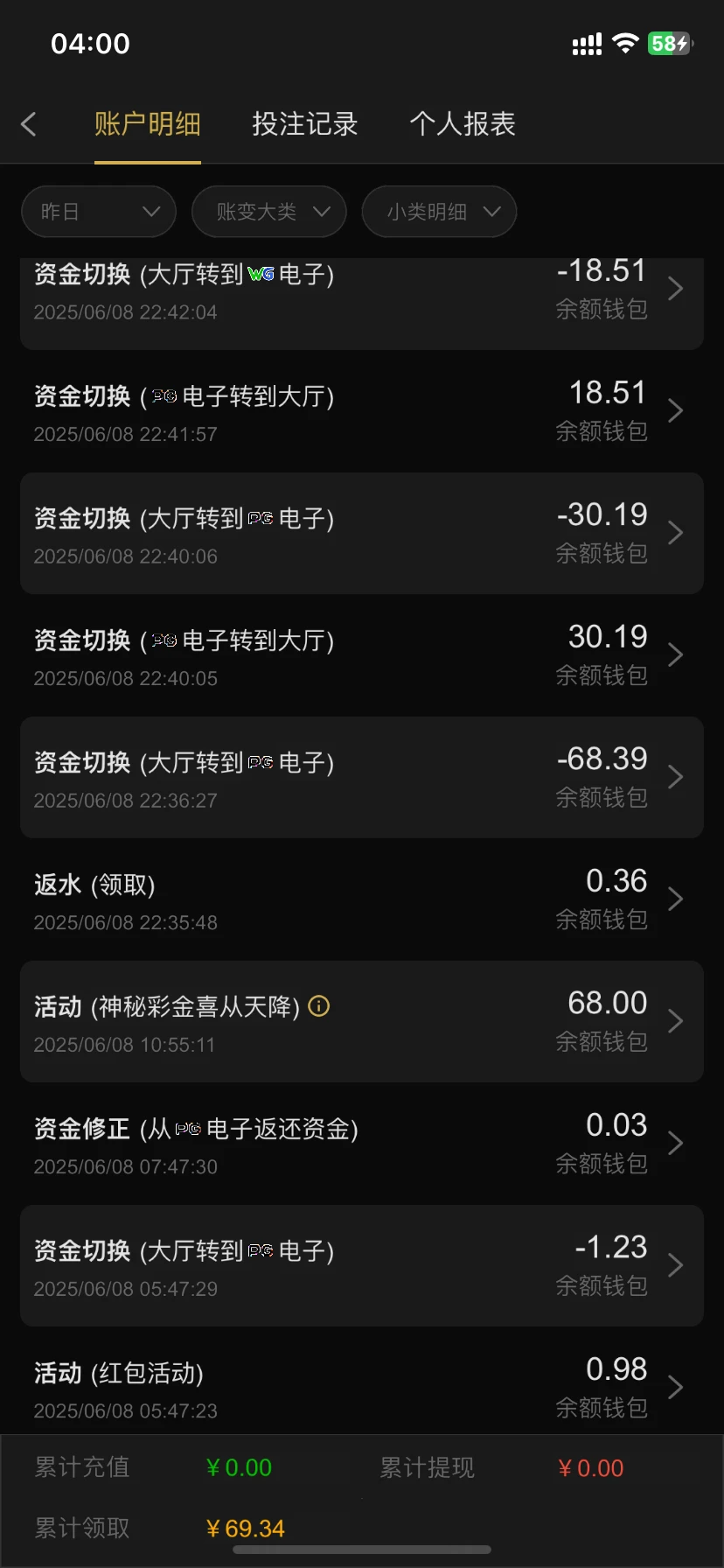The image size is (724, 1568).
Task: Select the 账户明细 tab
Action: (148, 124)
